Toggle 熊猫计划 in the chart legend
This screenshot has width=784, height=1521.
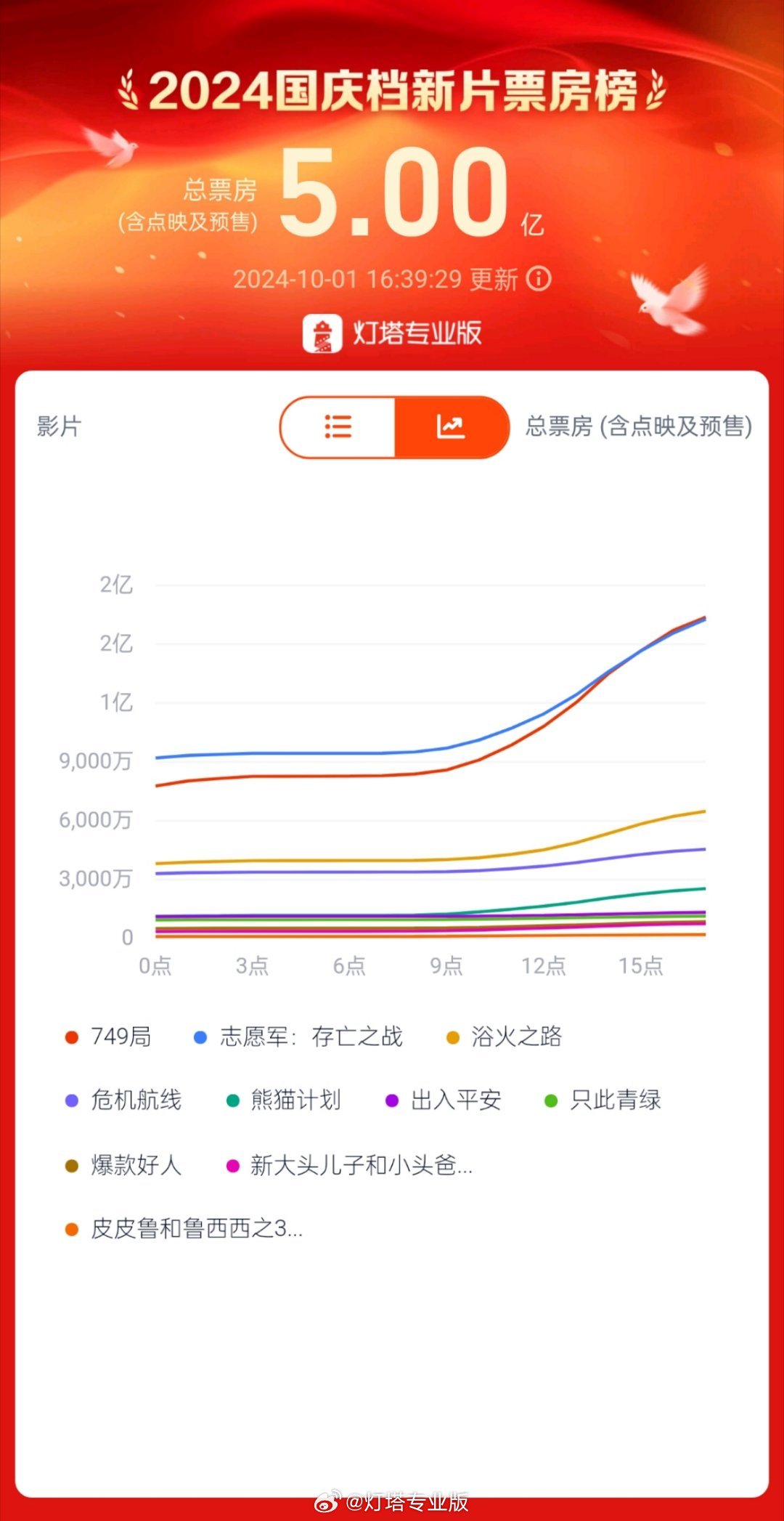point(284,1100)
